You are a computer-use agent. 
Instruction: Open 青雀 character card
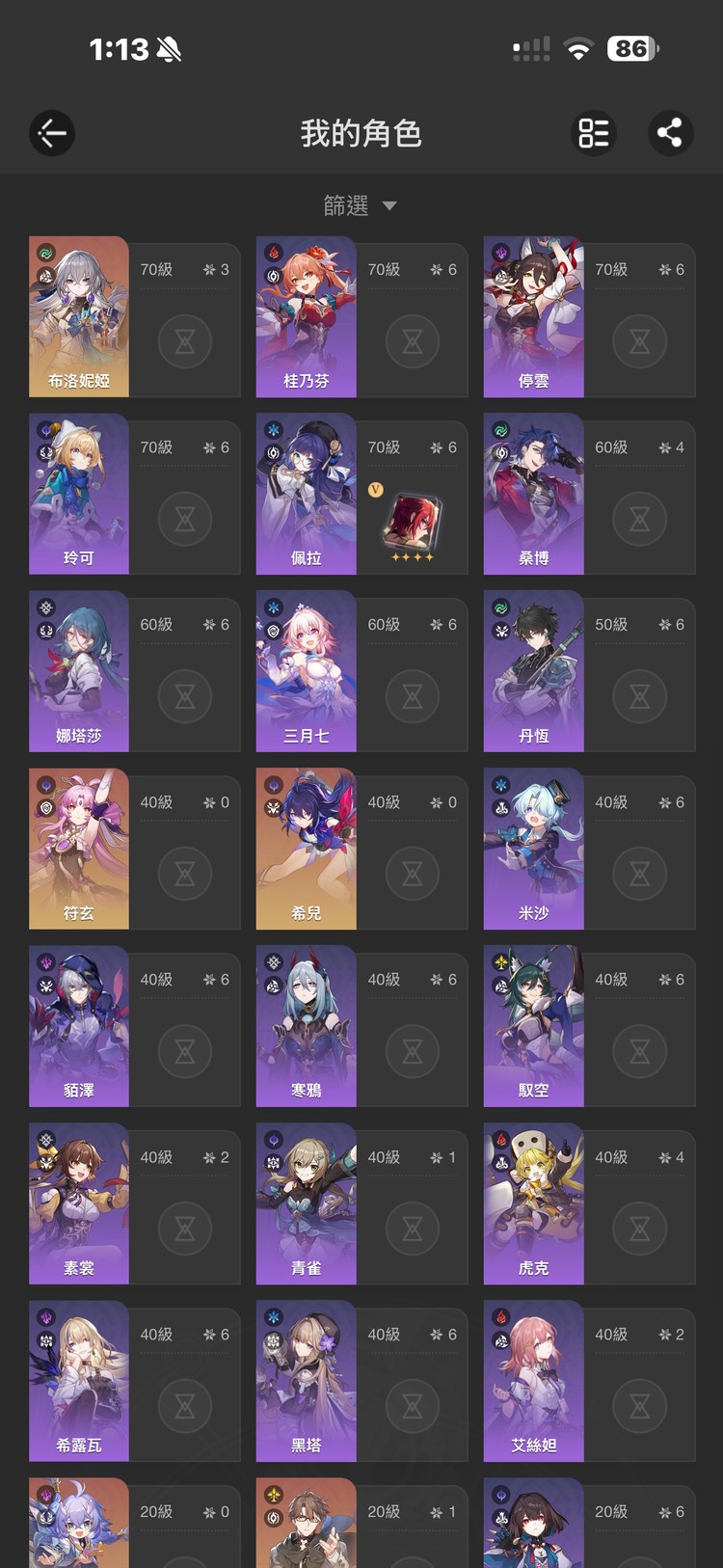(307, 1203)
